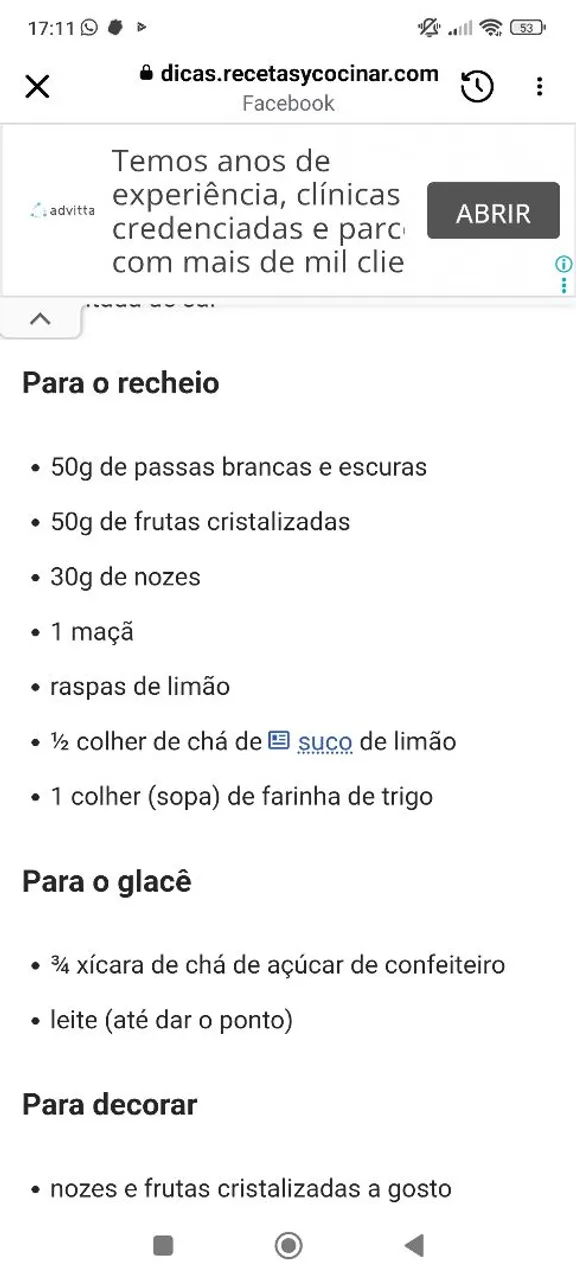Open the advitta ad banner text

(x=258, y=211)
